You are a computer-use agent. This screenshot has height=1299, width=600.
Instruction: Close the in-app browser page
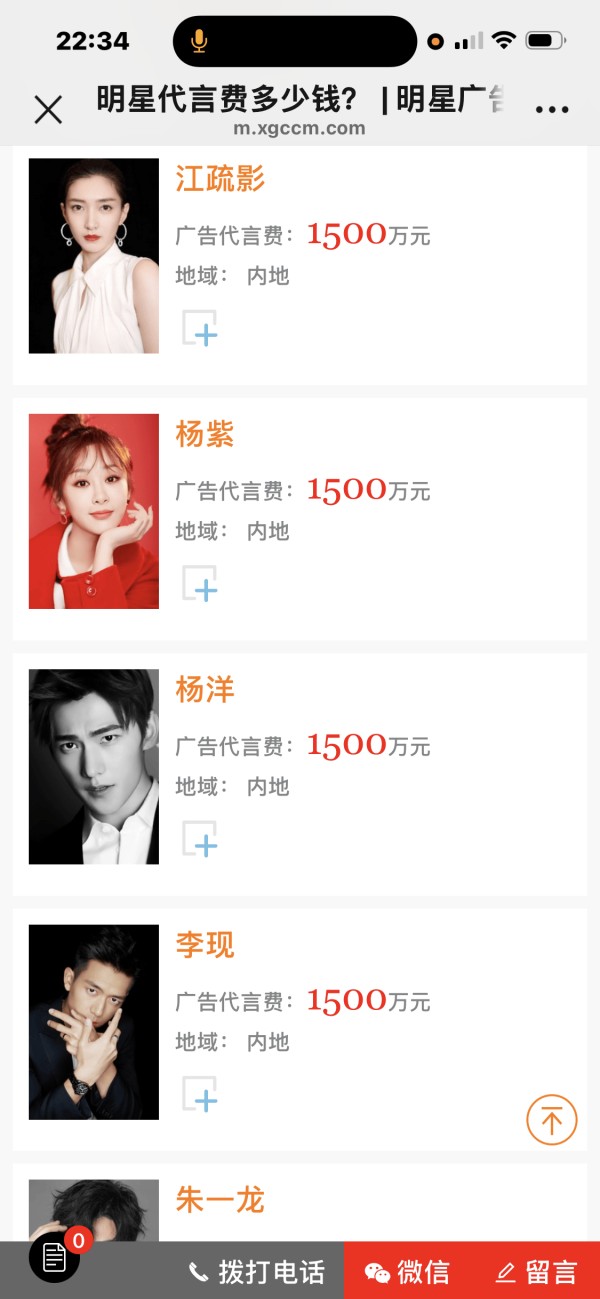click(x=48, y=109)
